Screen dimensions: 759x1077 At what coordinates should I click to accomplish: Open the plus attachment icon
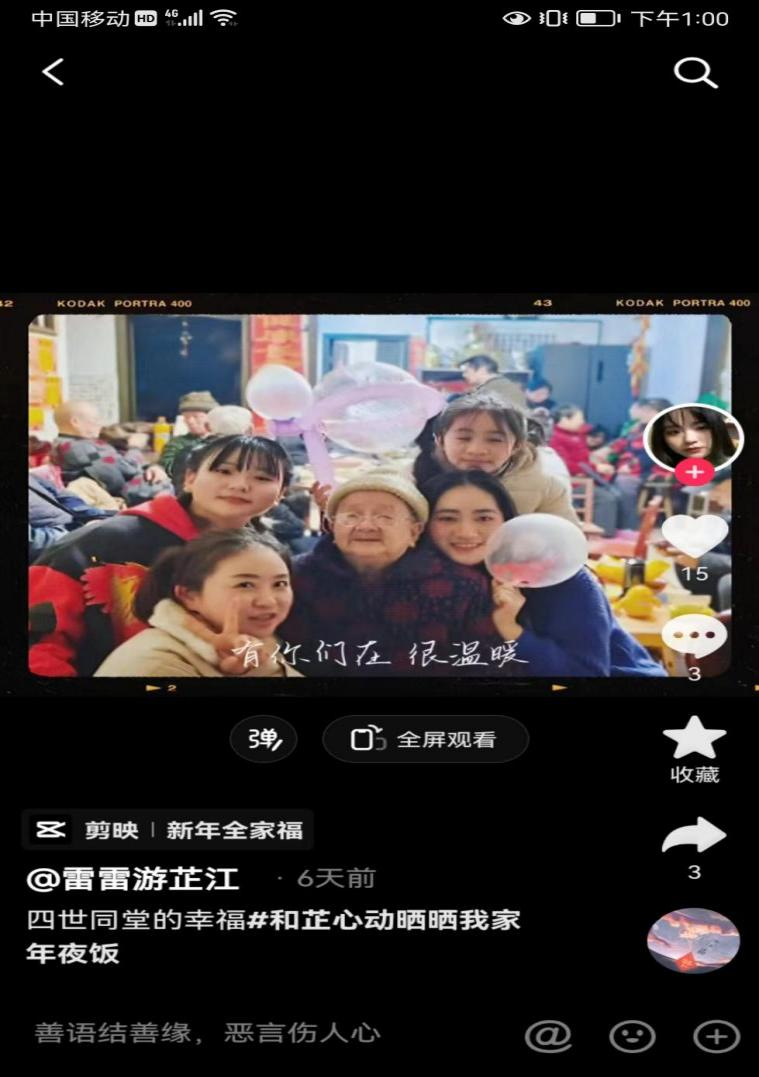coord(717,1035)
